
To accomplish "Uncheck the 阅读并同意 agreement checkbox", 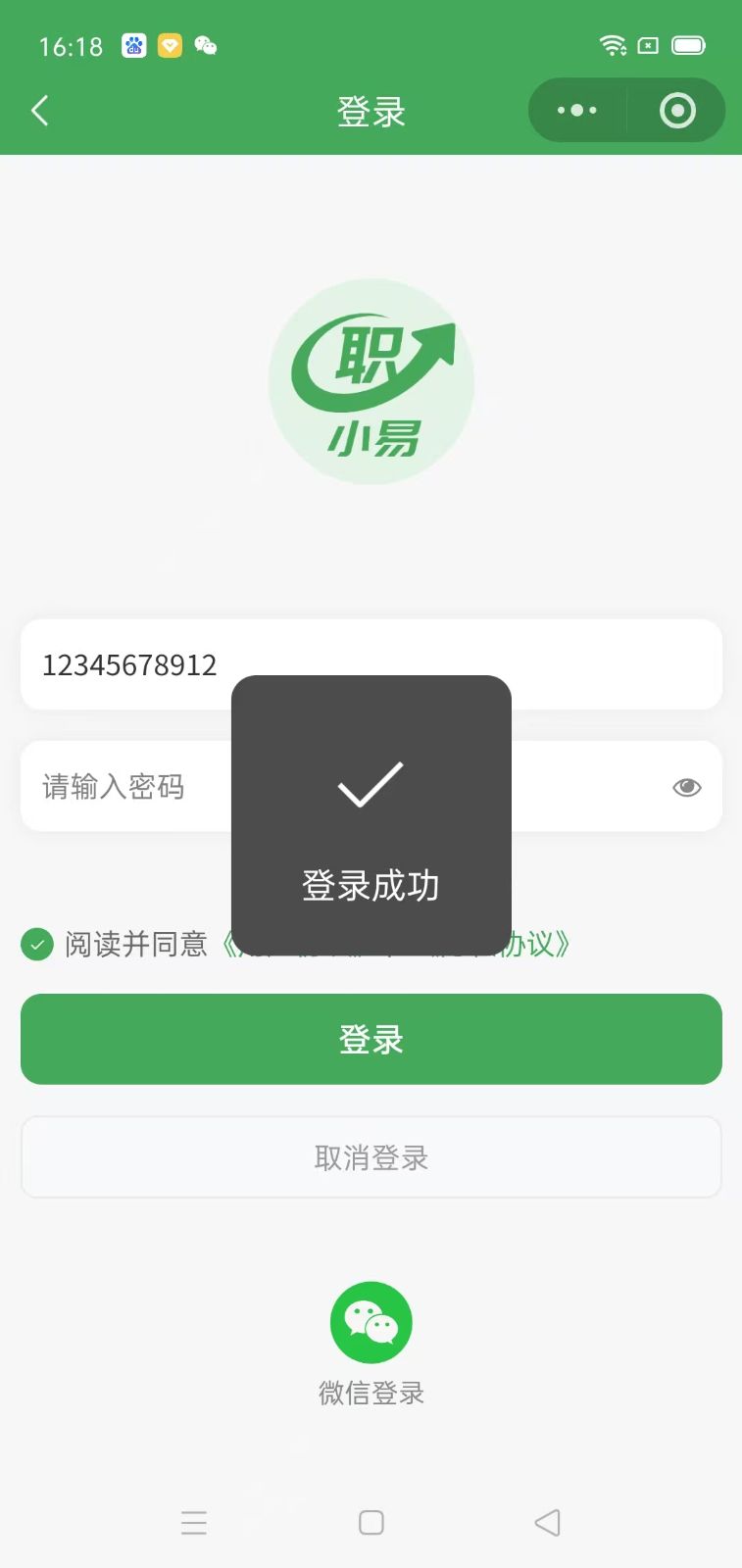I will point(37,945).
